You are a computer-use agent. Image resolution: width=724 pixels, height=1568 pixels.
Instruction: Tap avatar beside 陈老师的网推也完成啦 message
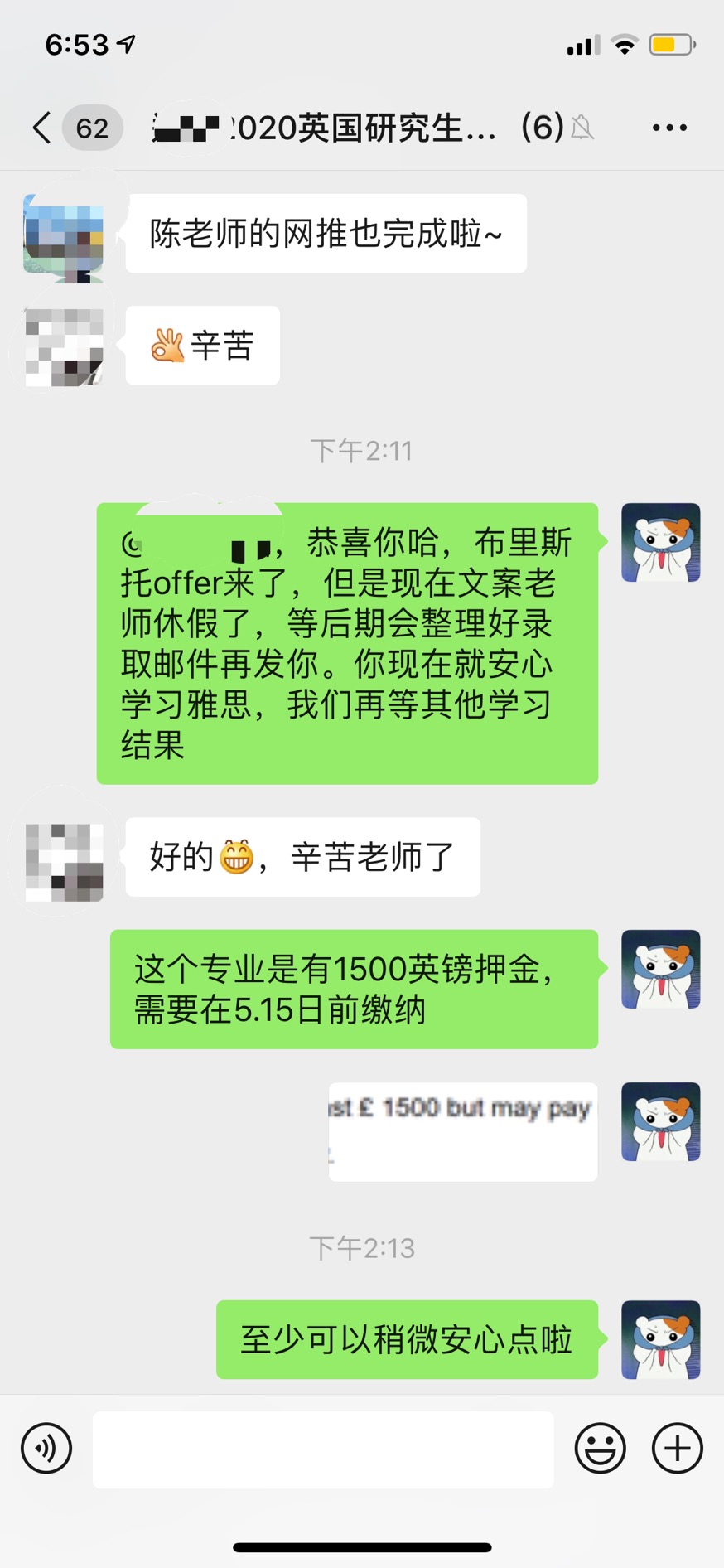click(64, 235)
